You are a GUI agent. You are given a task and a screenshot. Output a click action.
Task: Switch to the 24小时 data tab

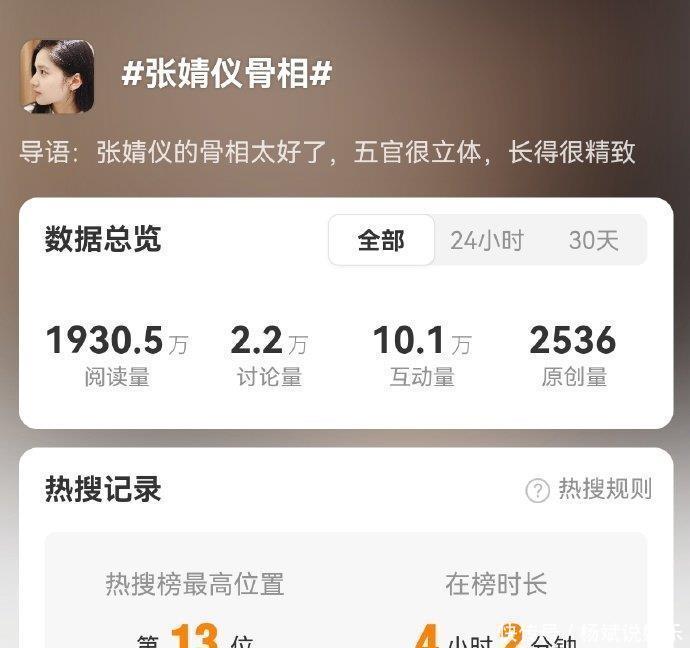(x=486, y=240)
